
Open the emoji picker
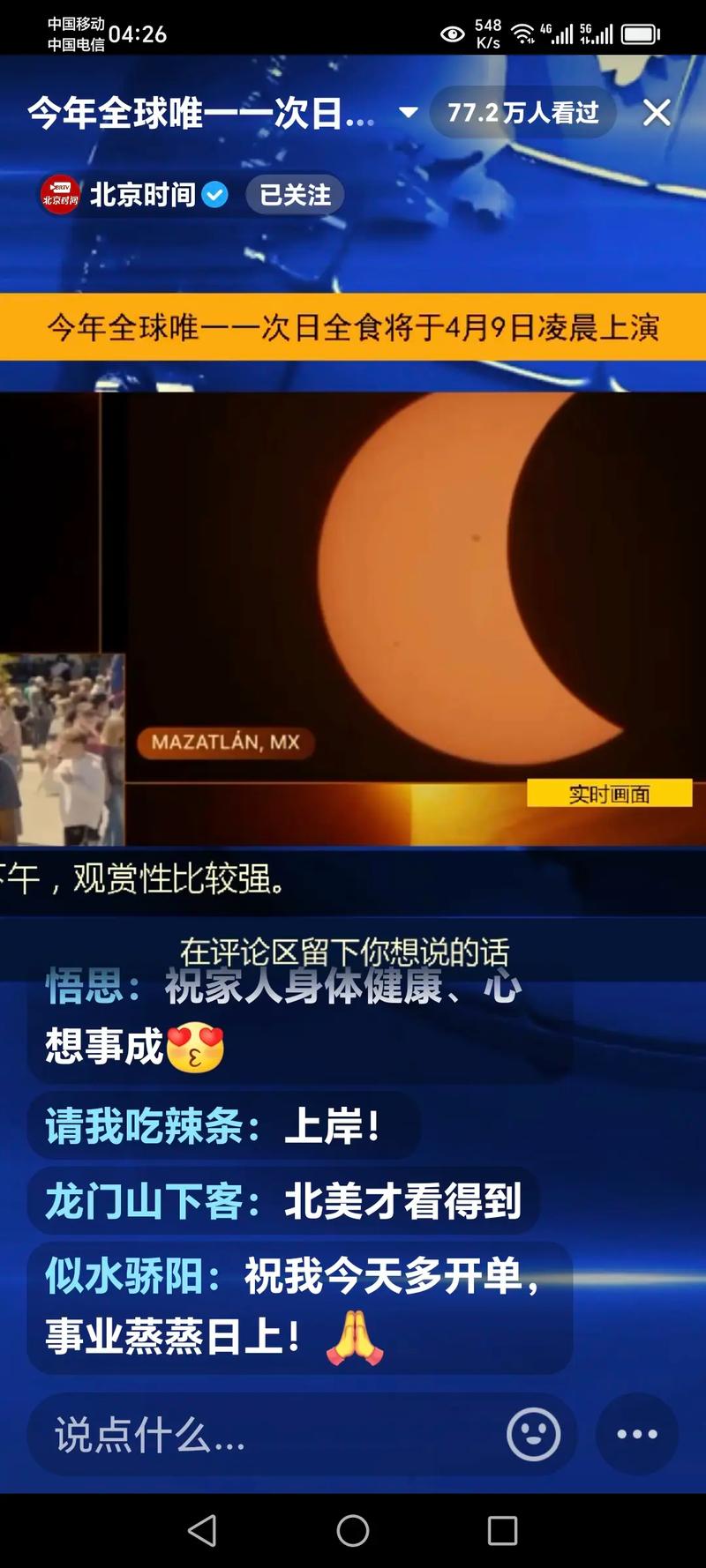click(x=533, y=1435)
